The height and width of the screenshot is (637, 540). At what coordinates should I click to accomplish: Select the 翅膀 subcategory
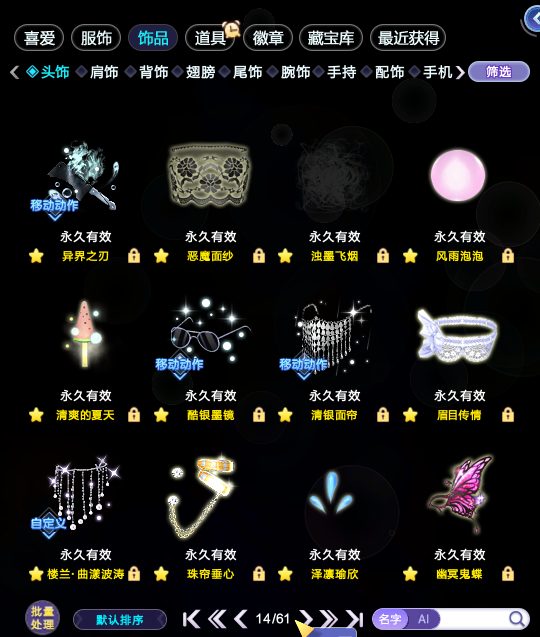200,72
